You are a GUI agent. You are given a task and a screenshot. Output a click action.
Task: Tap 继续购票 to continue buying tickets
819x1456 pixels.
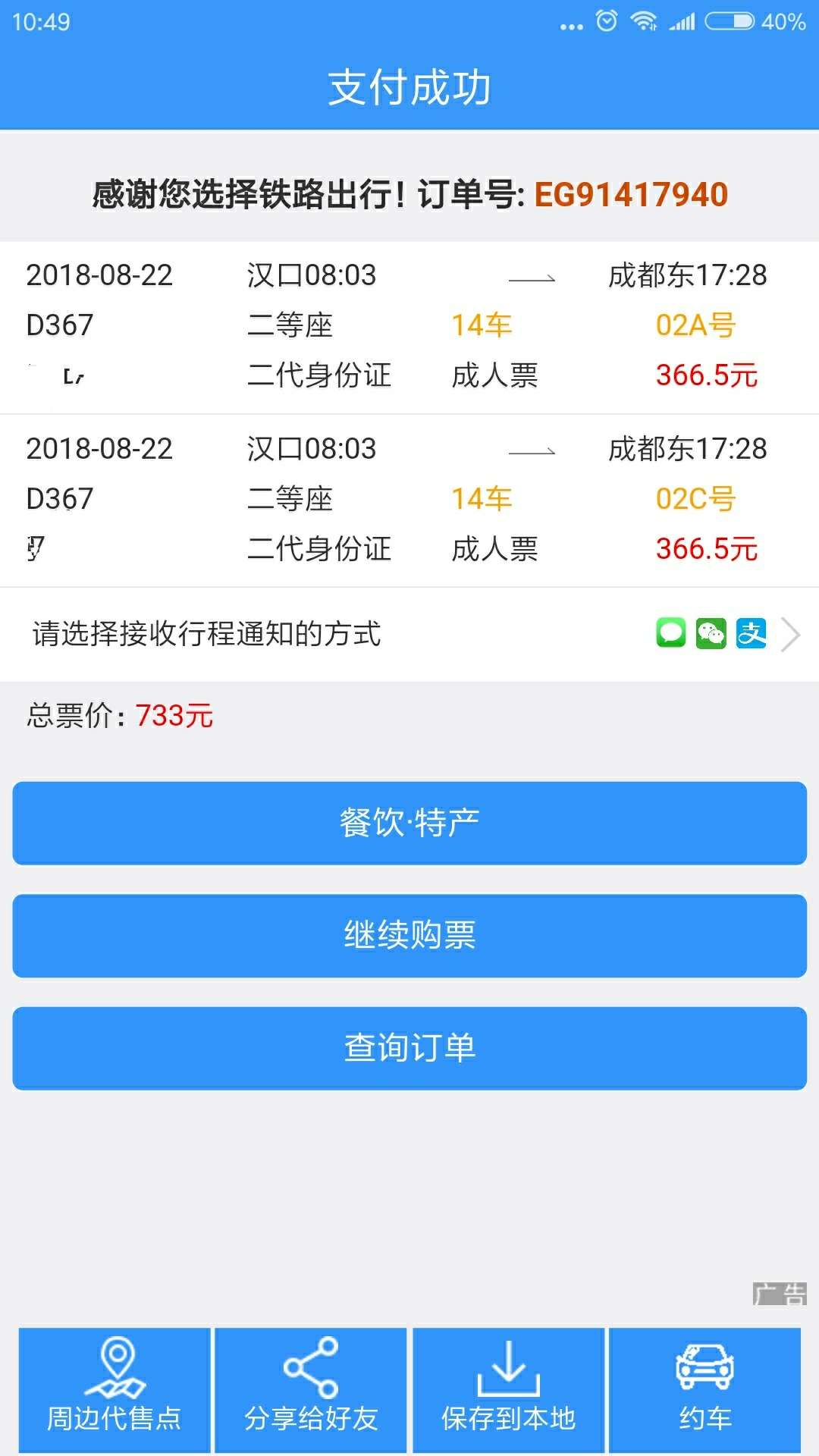[x=409, y=936]
